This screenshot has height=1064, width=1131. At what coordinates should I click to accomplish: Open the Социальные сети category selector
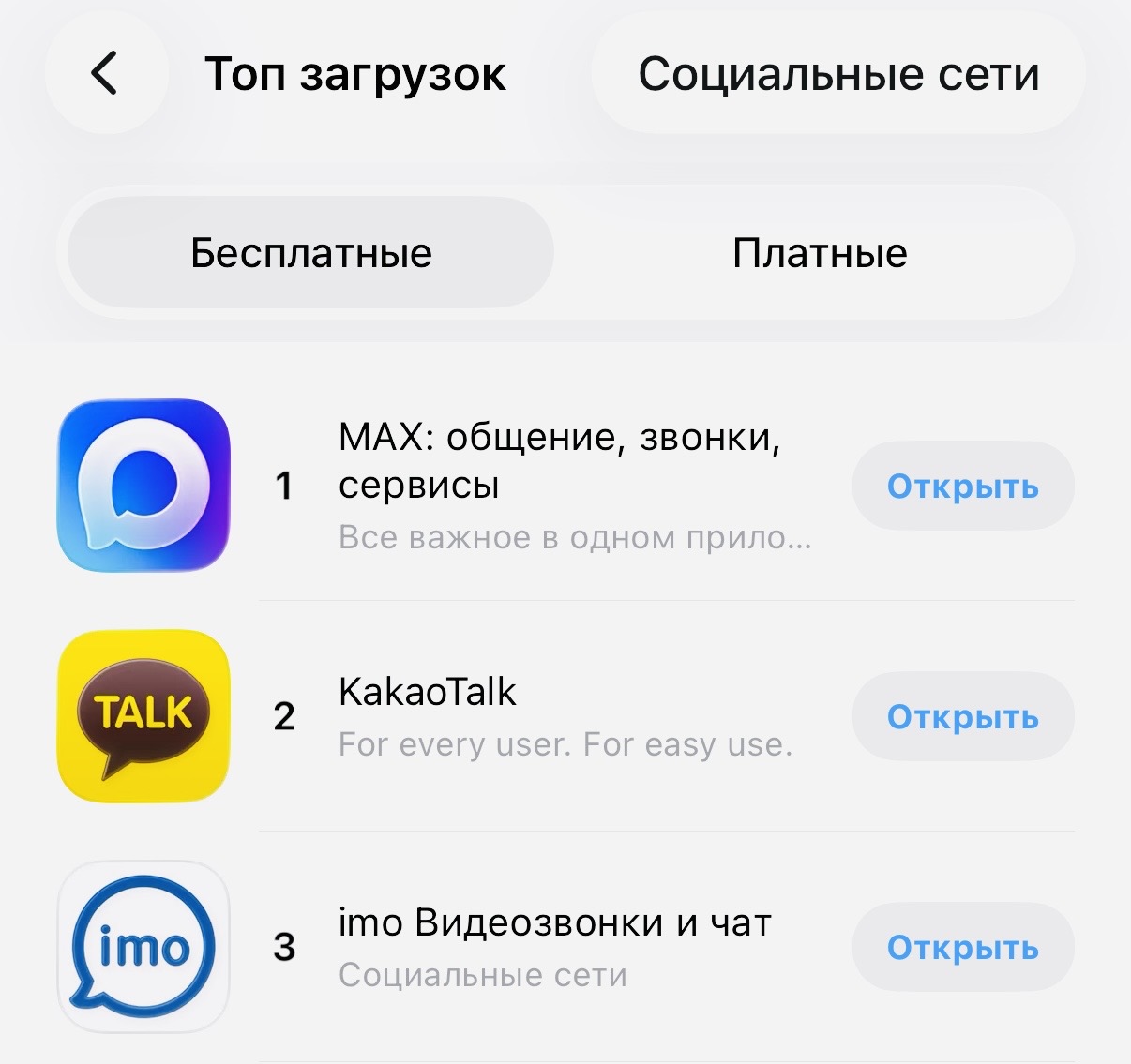[x=837, y=74]
